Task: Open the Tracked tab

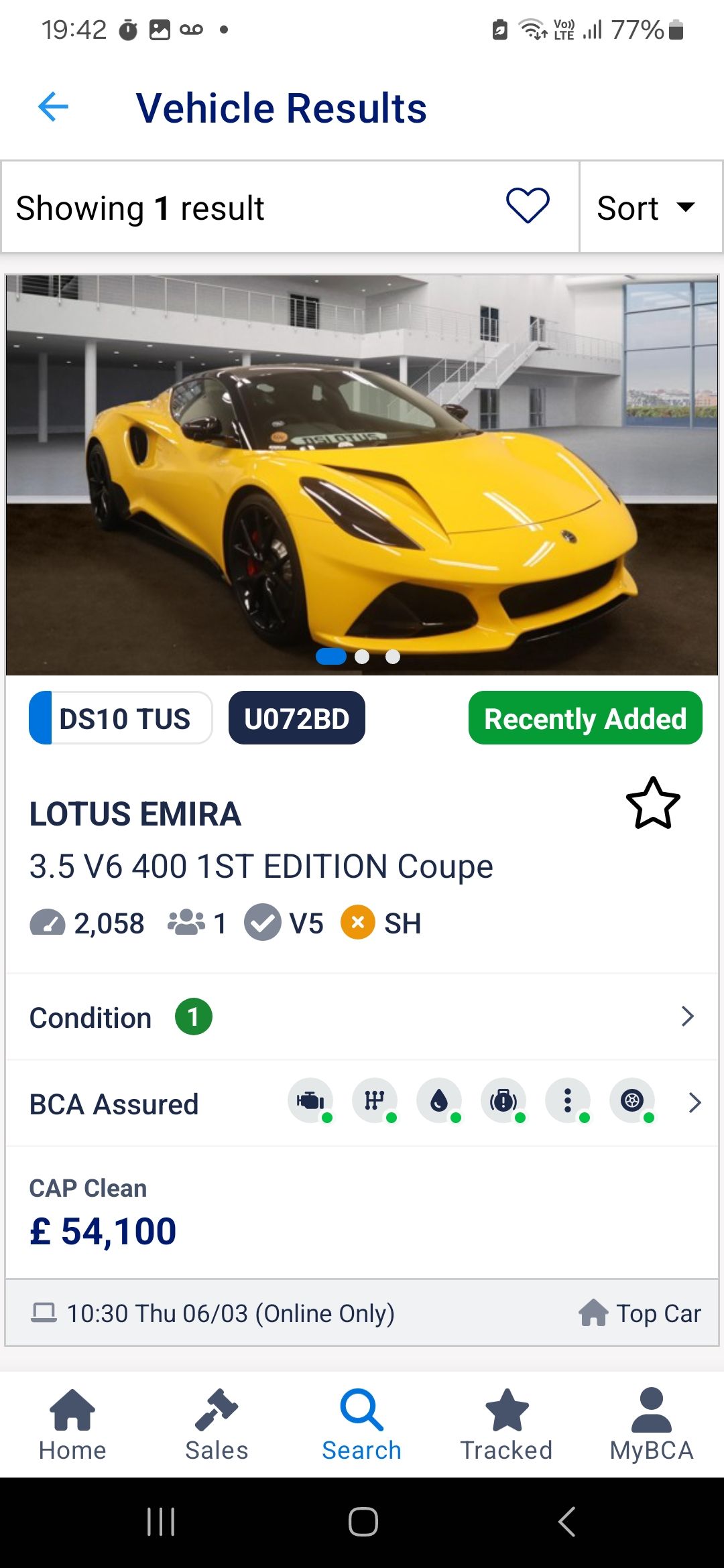Action: pos(507,1425)
